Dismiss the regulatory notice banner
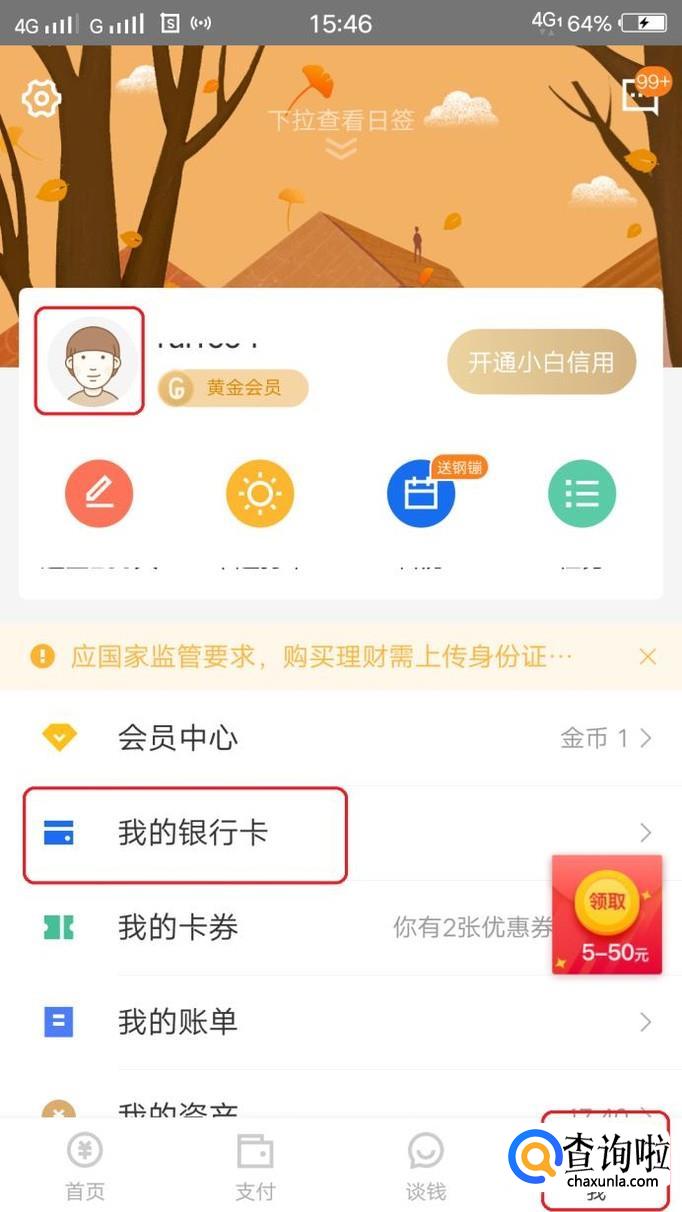682x1212 pixels. click(x=648, y=656)
